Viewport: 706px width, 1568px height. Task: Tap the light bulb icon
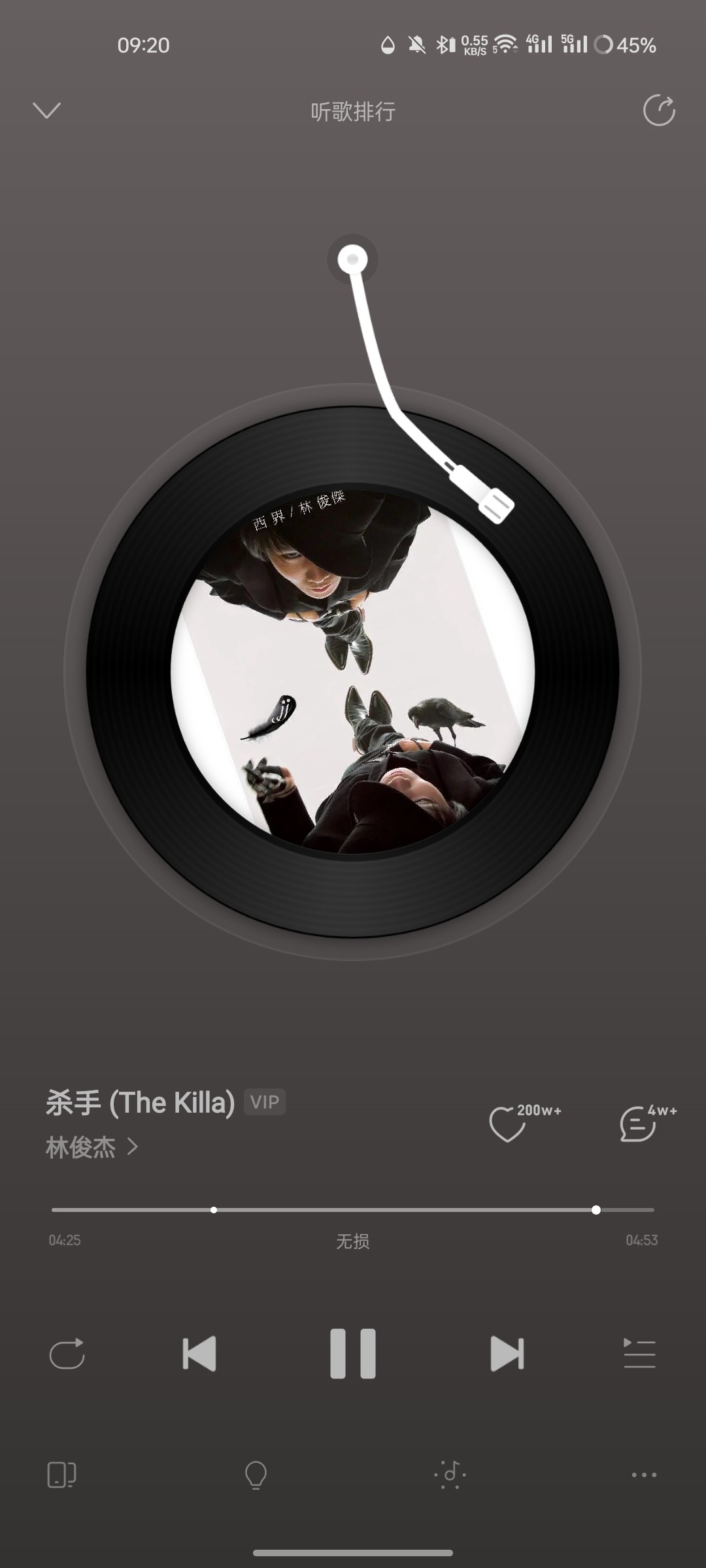(256, 1475)
